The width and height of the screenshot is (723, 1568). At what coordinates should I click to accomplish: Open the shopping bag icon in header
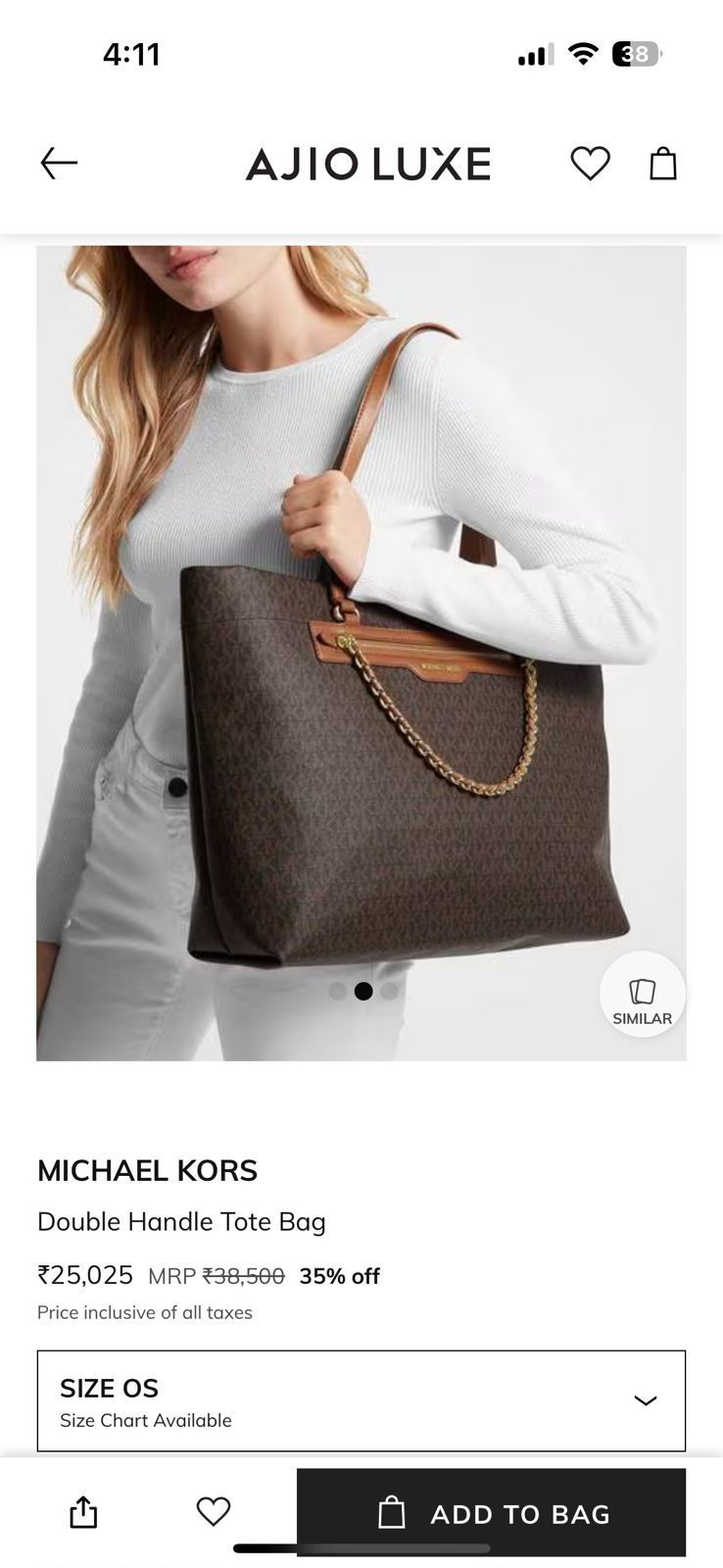663,164
